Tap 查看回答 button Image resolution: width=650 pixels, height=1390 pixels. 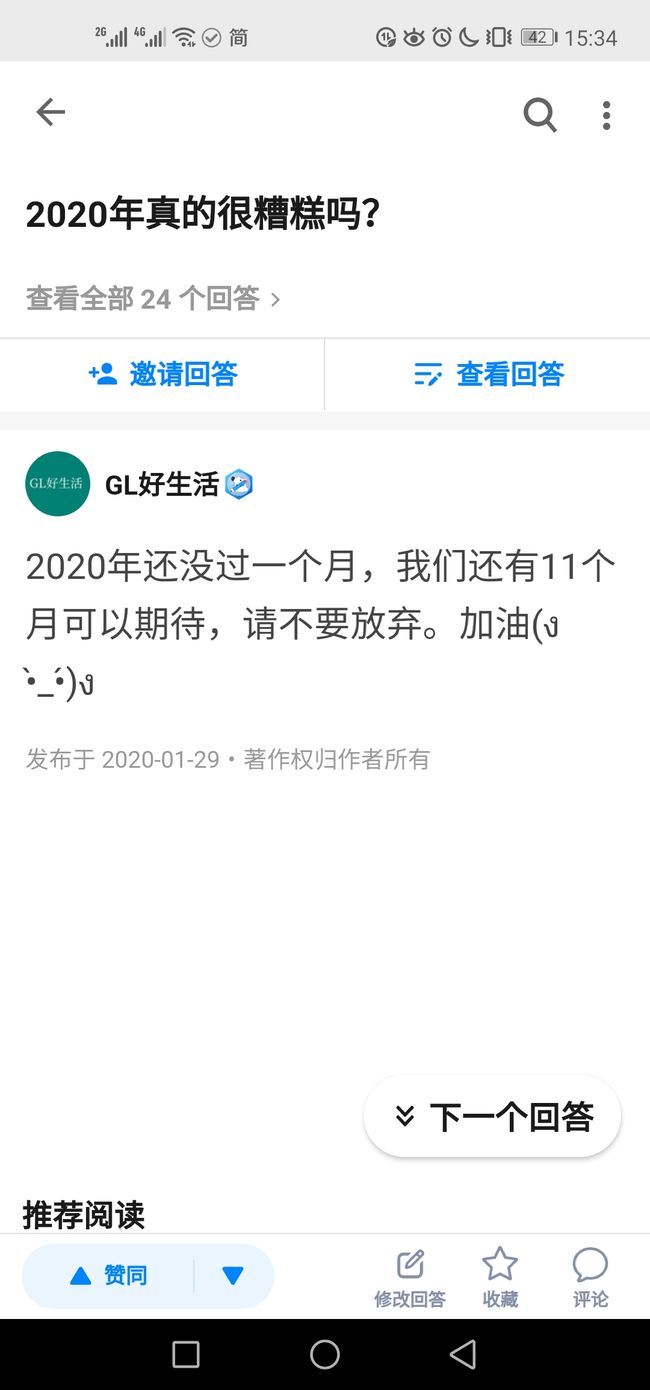(488, 374)
